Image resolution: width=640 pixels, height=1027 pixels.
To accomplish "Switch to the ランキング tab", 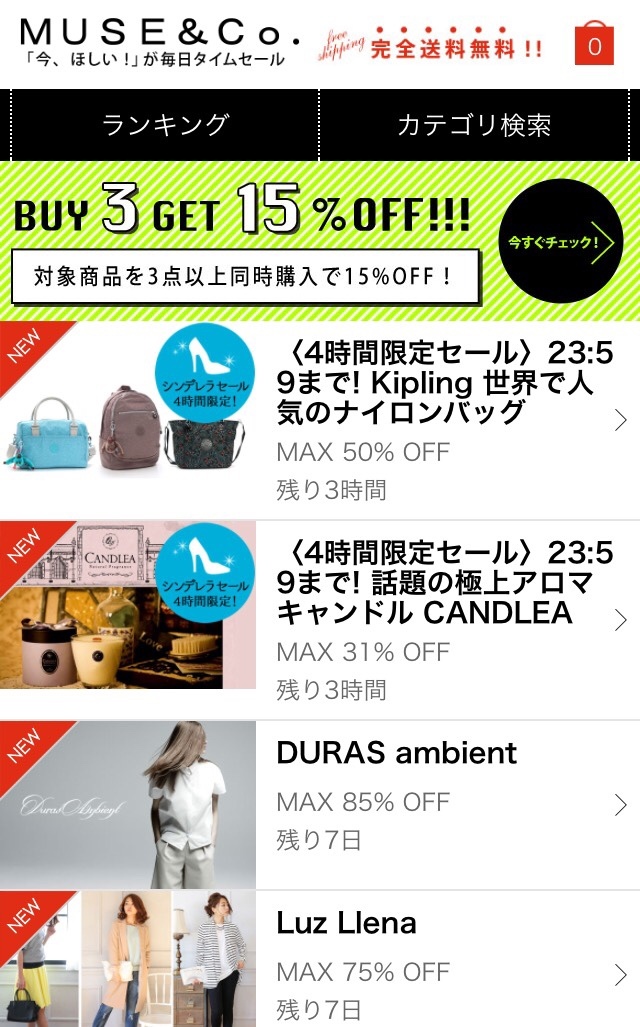I will coord(165,125).
